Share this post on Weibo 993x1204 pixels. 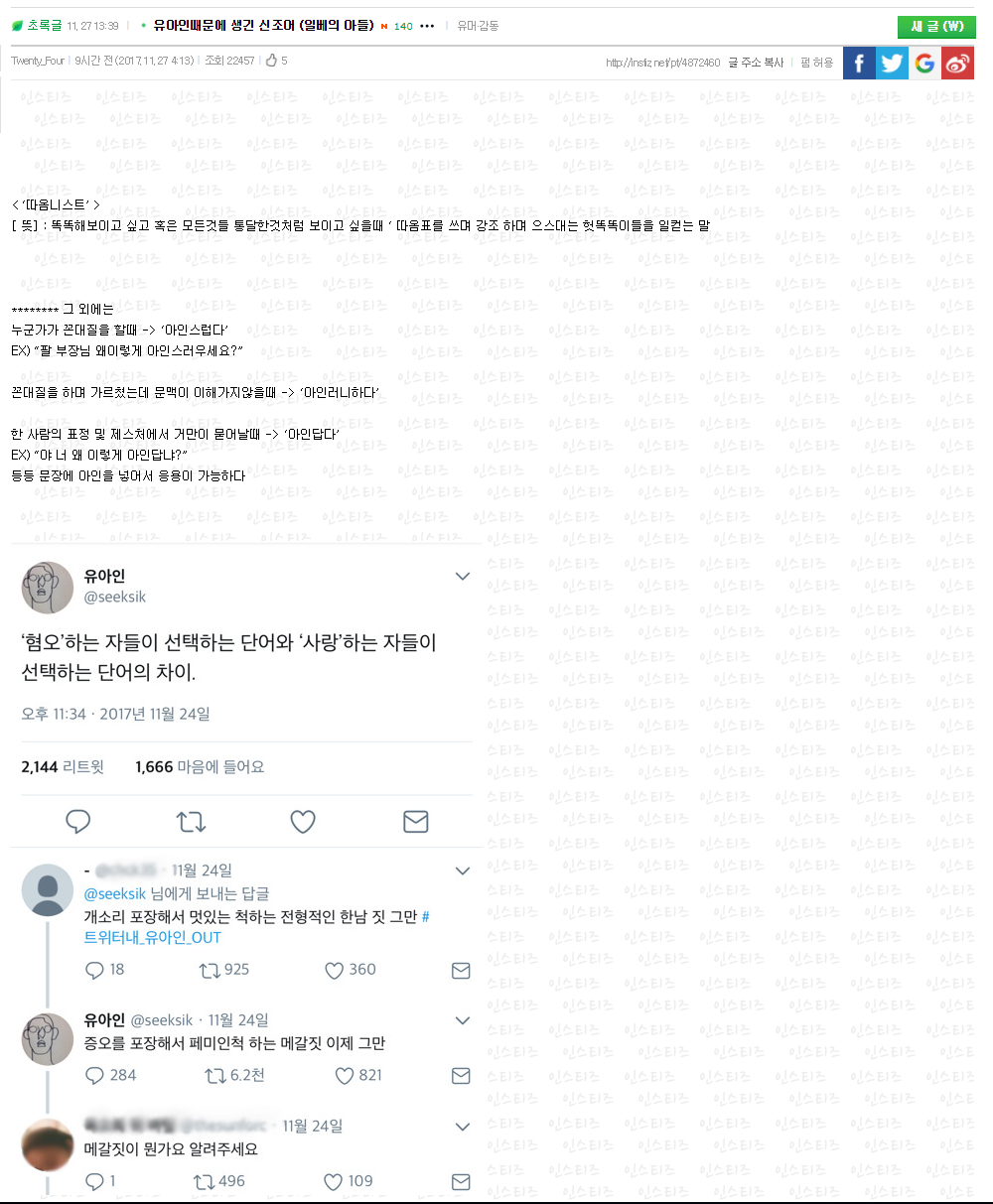957,64
